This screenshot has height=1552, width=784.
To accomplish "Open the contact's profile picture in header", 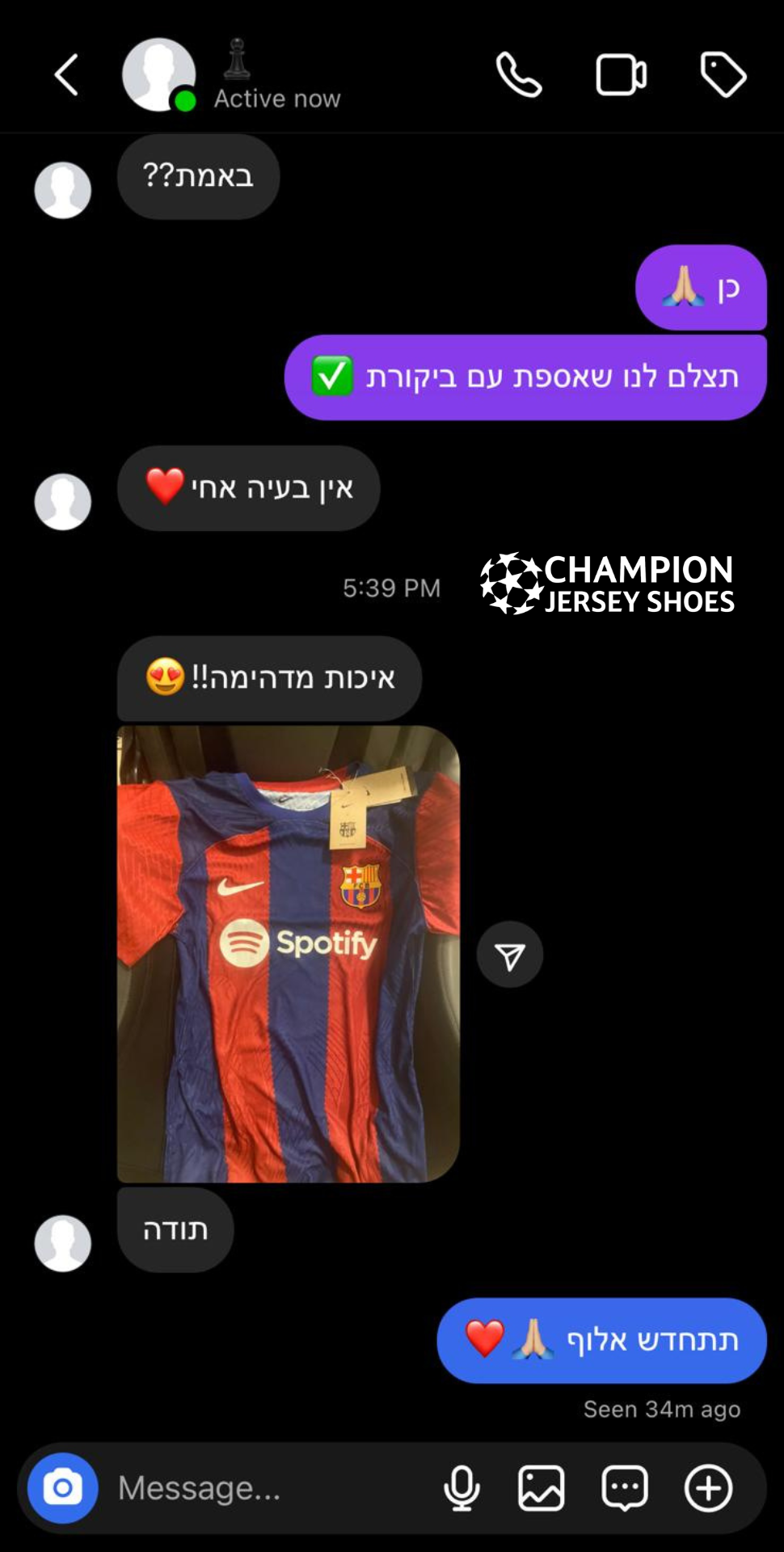I will click(x=159, y=74).
